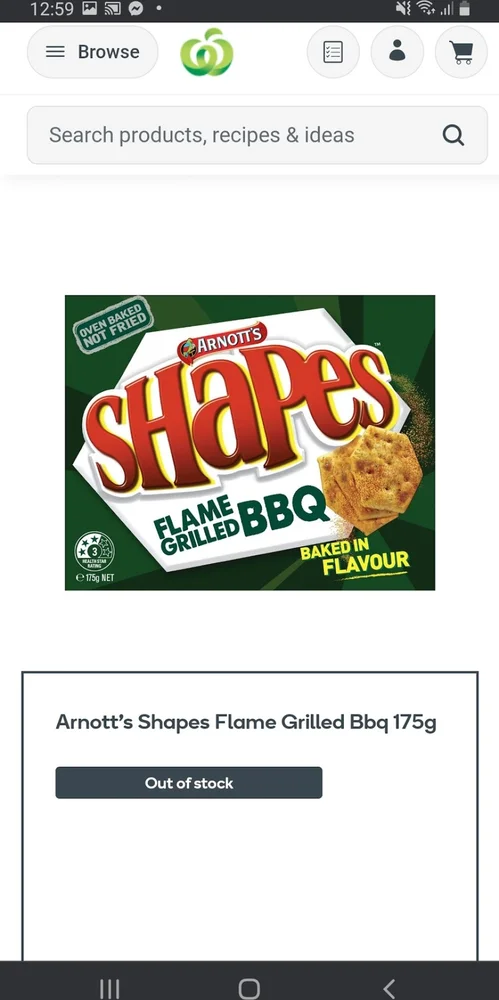Image resolution: width=499 pixels, height=1000 pixels.
Task: Open recent apps from the navigation bar
Action: pyautogui.click(x=110, y=988)
